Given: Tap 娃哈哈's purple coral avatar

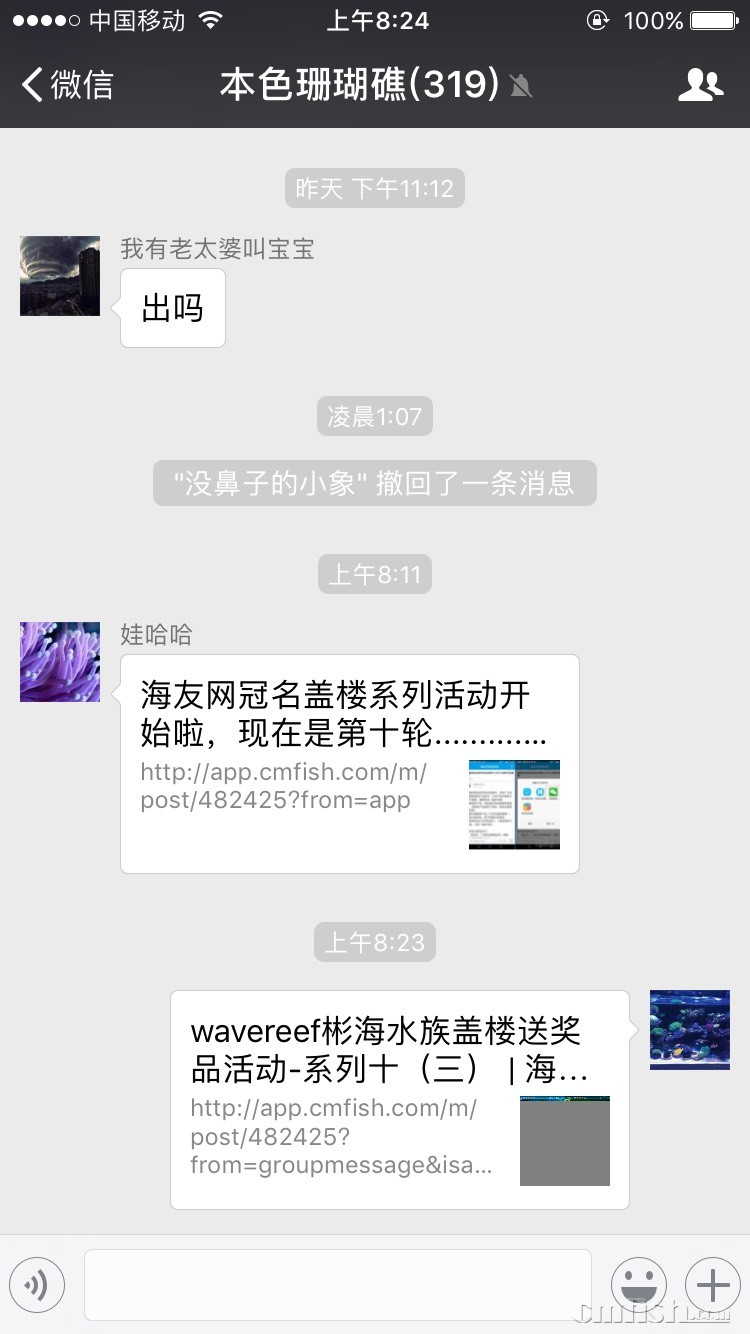Looking at the screenshot, I should point(59,661).
